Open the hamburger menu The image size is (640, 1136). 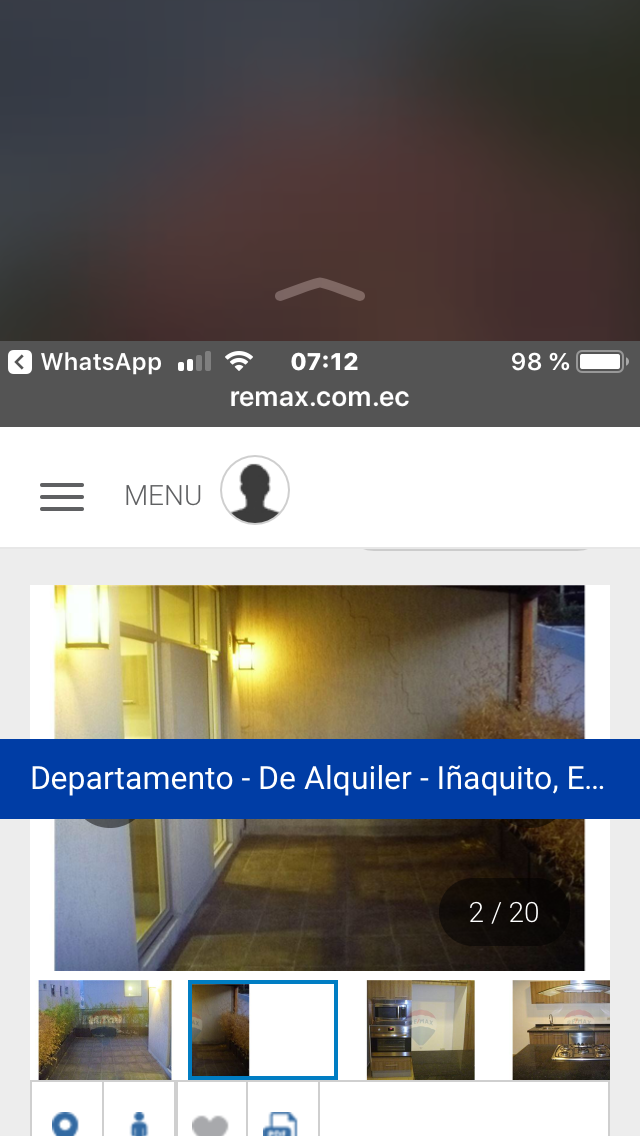coord(62,496)
